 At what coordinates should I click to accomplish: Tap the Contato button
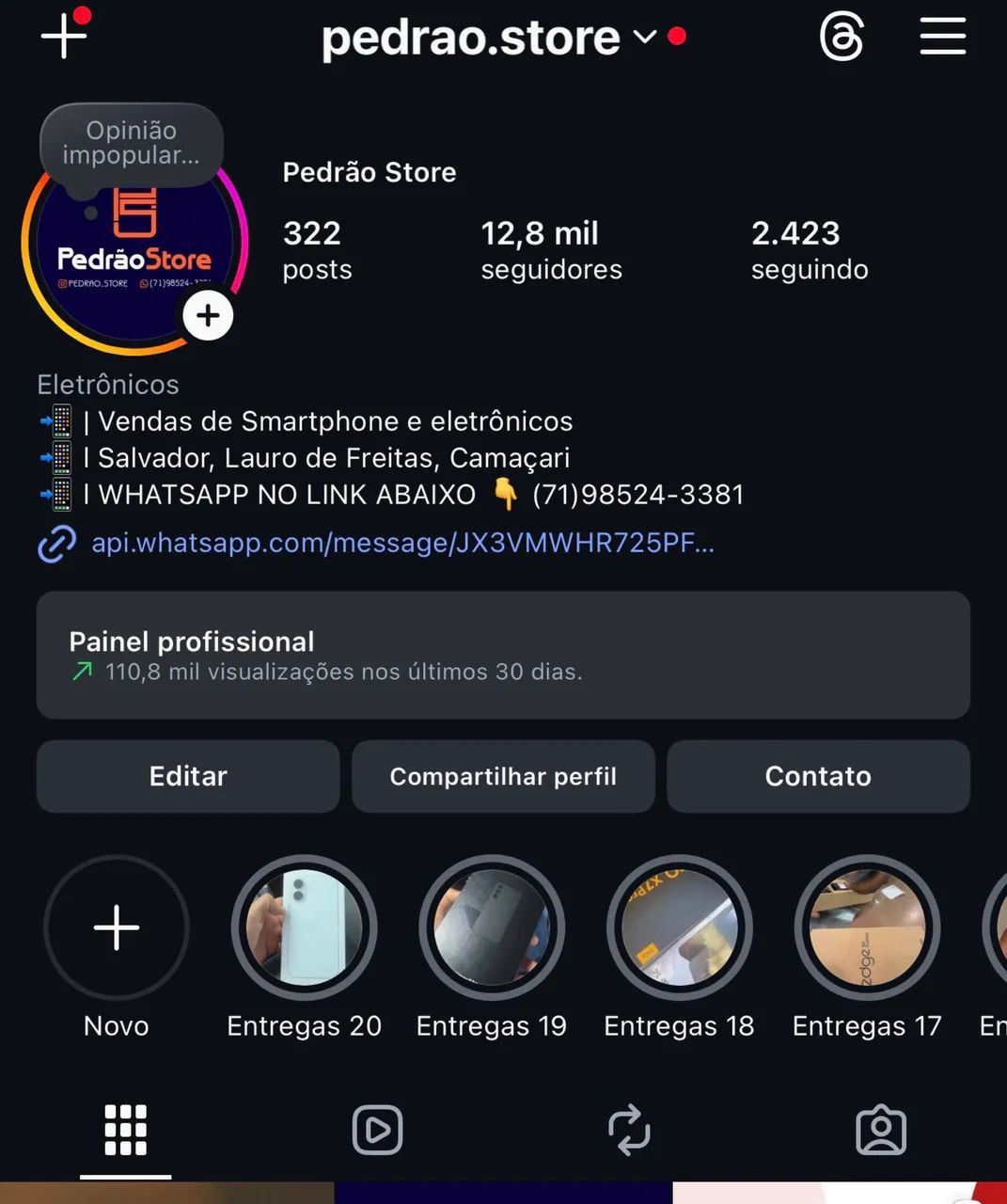click(817, 776)
